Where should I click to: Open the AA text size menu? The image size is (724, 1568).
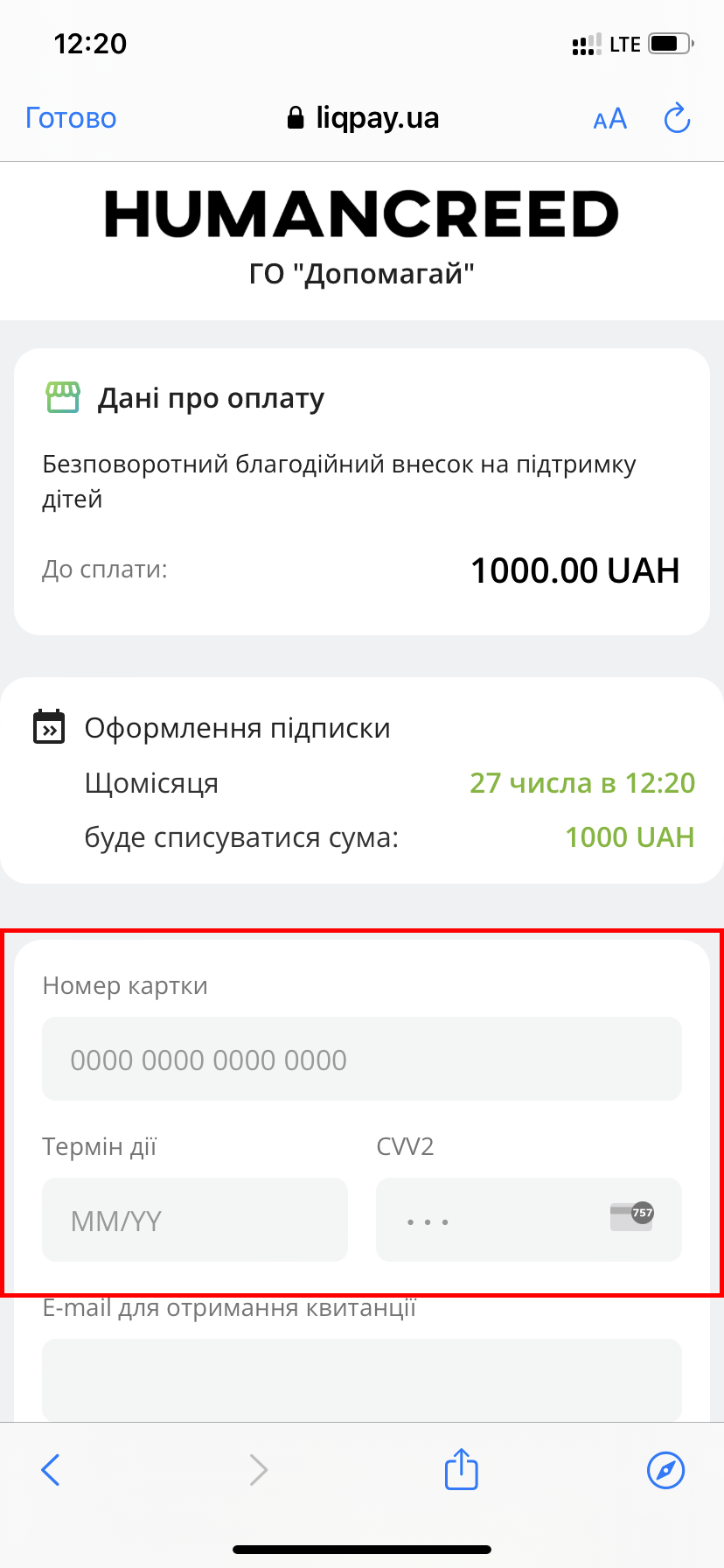click(609, 119)
